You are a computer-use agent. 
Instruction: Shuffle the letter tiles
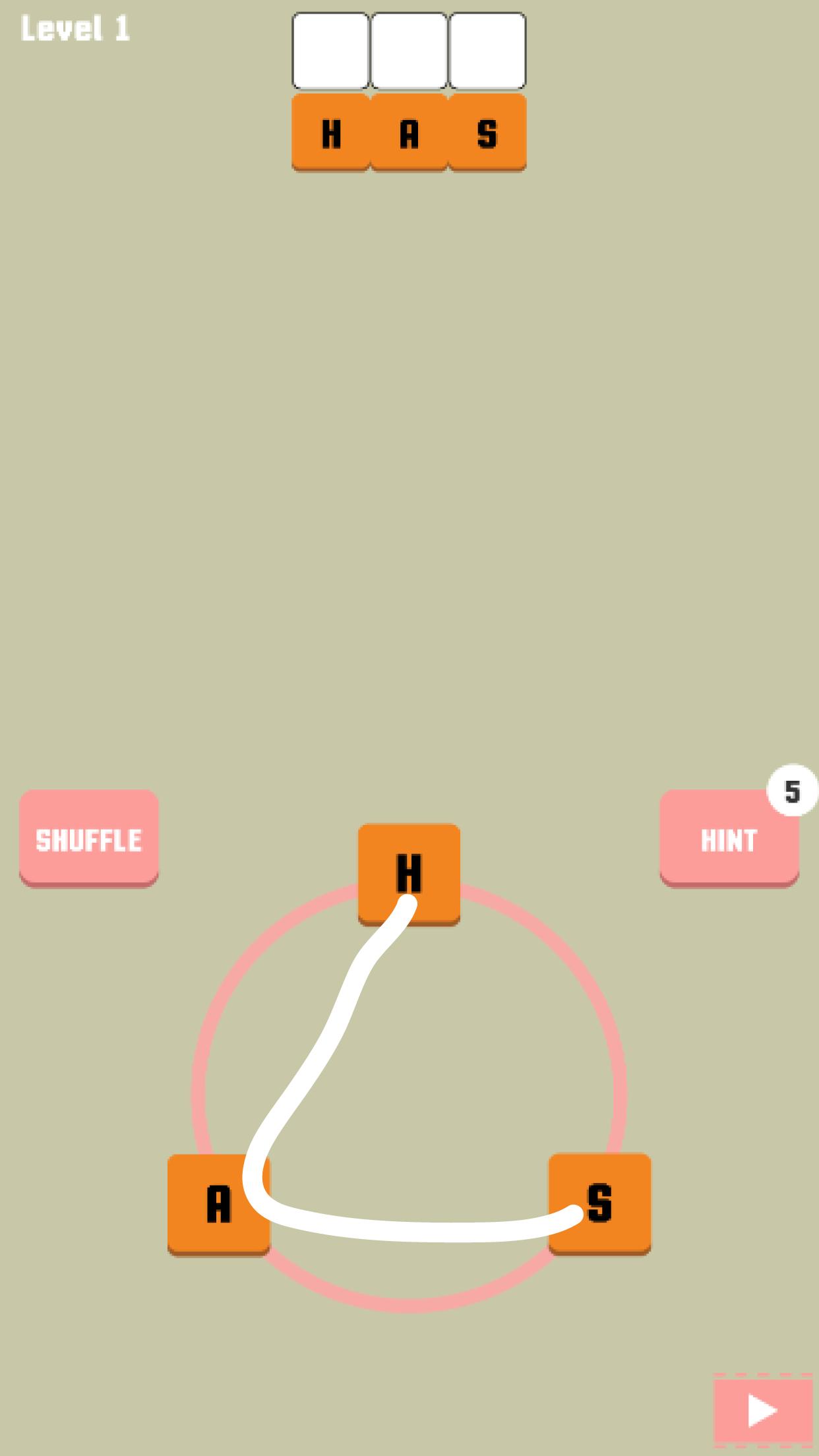click(x=89, y=839)
